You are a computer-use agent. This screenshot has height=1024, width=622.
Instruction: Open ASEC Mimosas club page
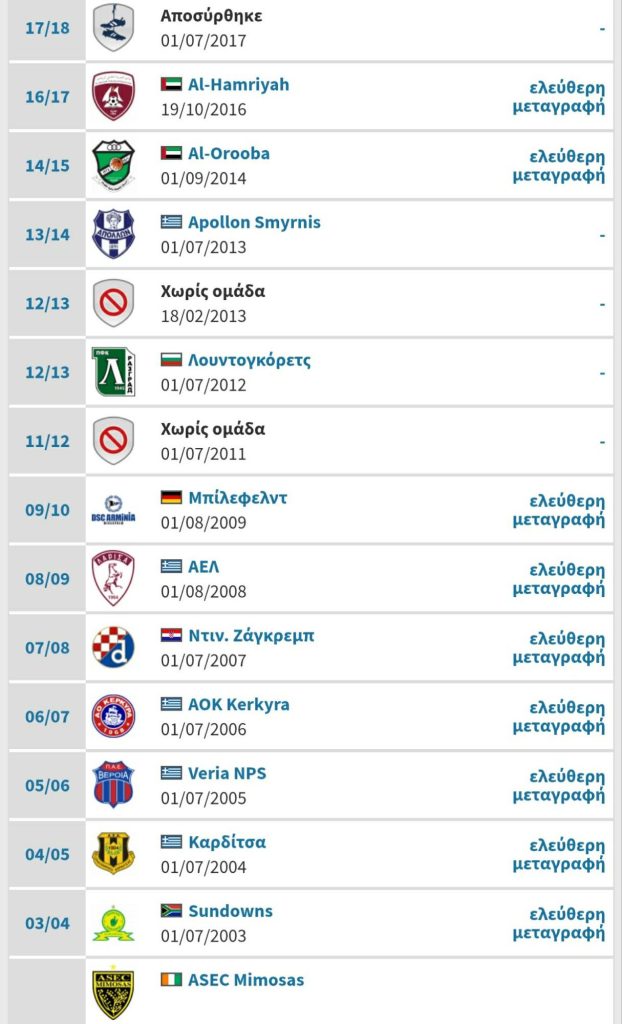[x=246, y=981]
